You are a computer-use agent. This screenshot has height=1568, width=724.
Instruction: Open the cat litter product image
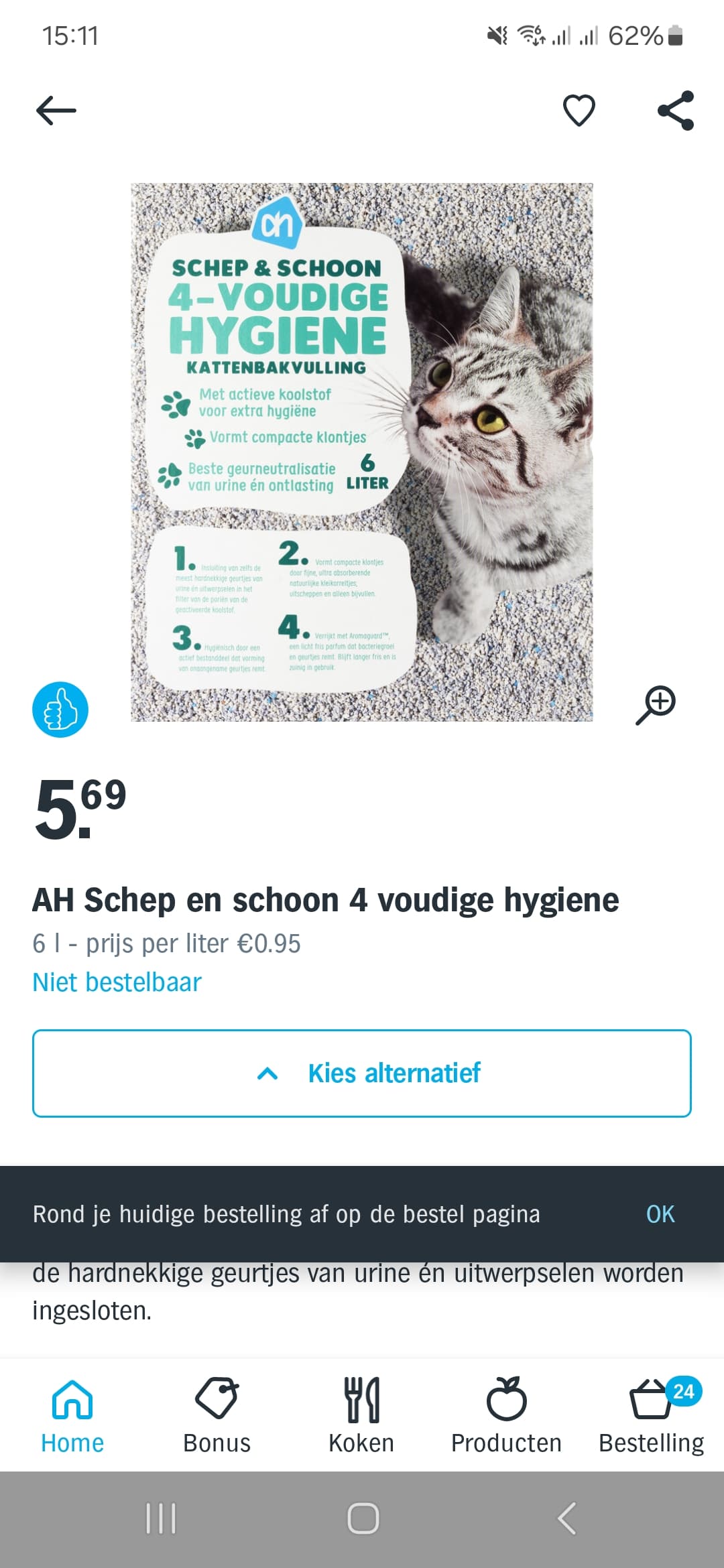coord(362,452)
